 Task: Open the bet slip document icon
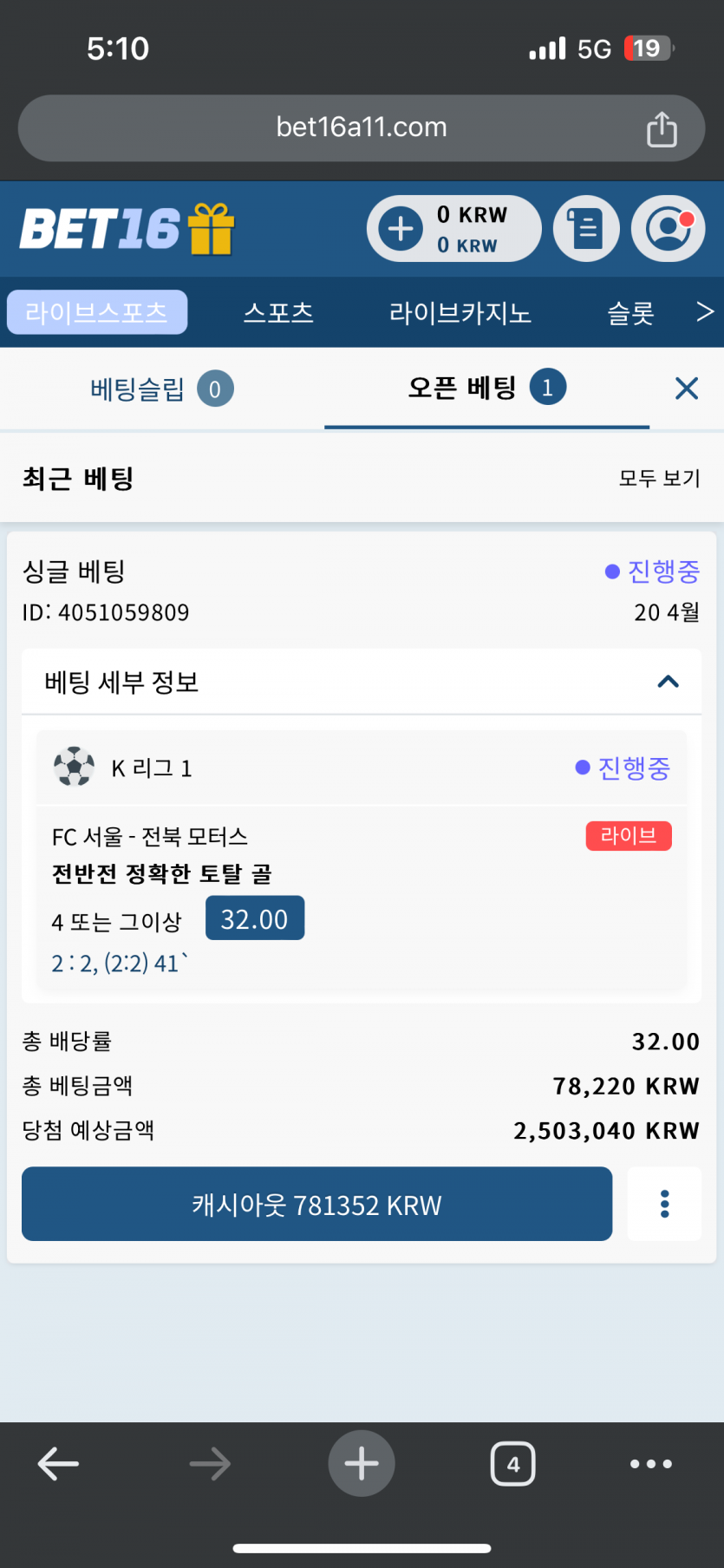pos(586,229)
